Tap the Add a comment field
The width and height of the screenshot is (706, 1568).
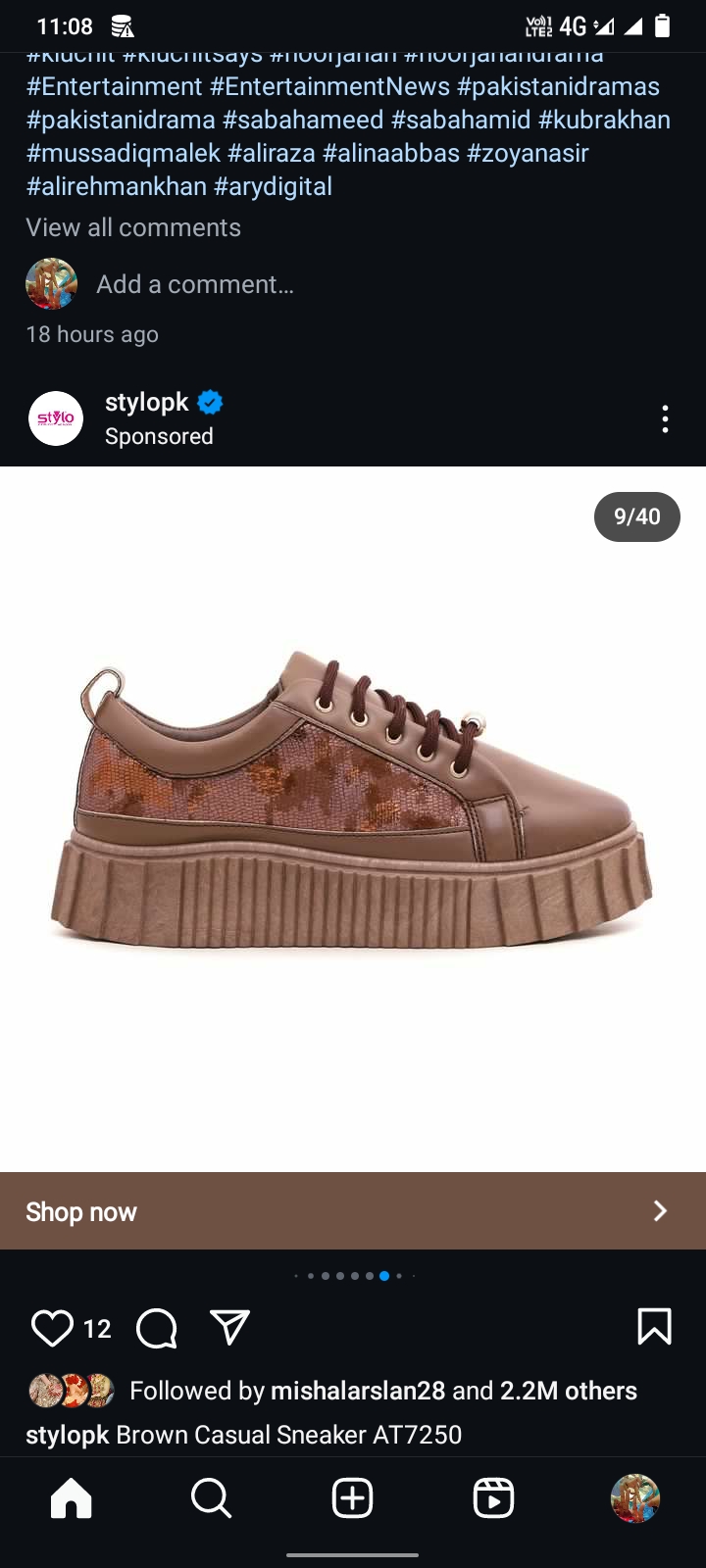click(x=195, y=284)
